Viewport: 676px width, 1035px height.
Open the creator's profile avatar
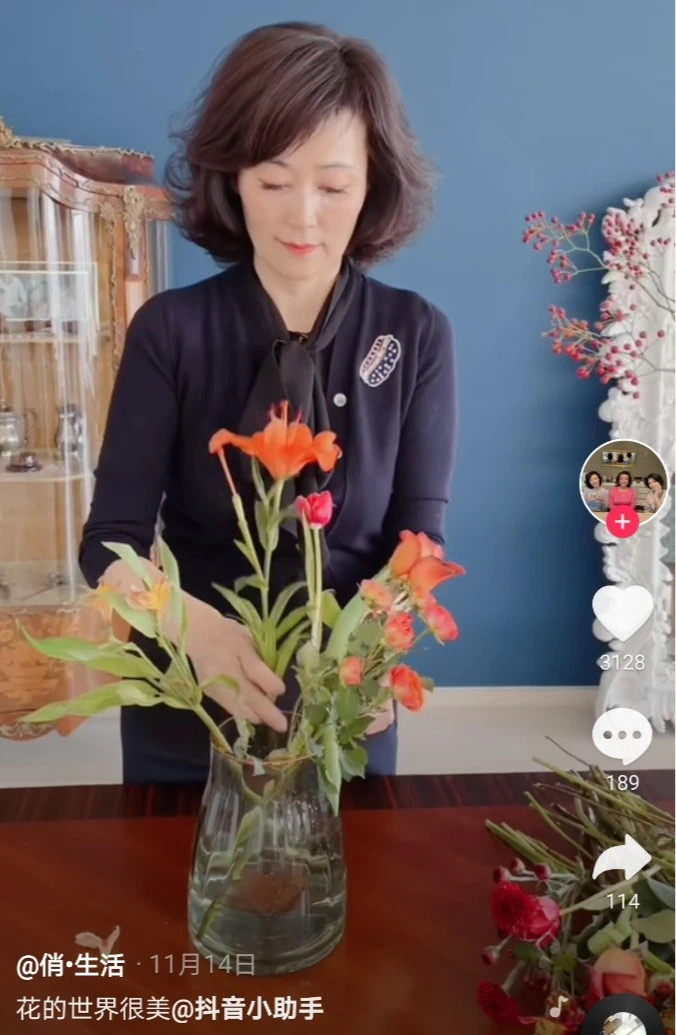click(x=623, y=482)
